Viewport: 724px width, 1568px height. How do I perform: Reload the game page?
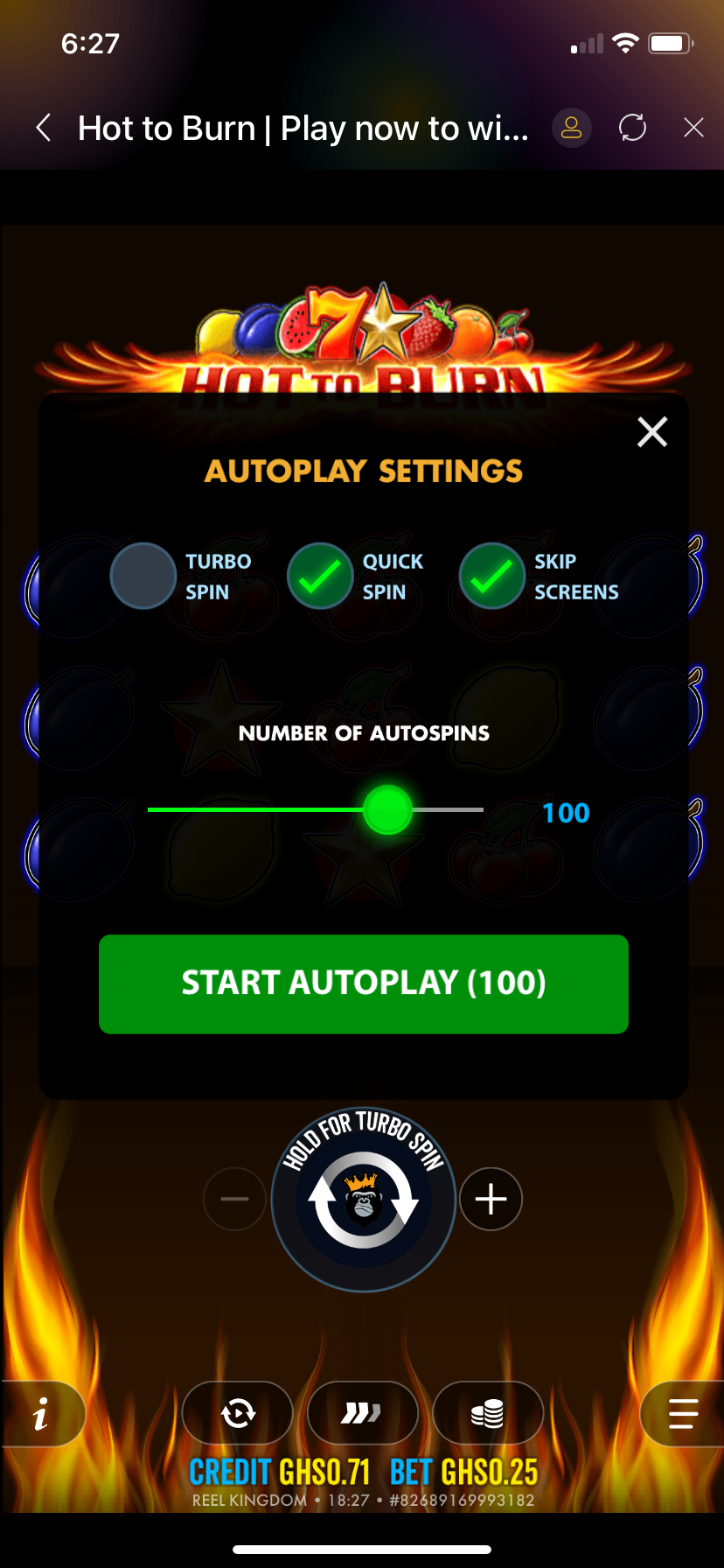[632, 128]
